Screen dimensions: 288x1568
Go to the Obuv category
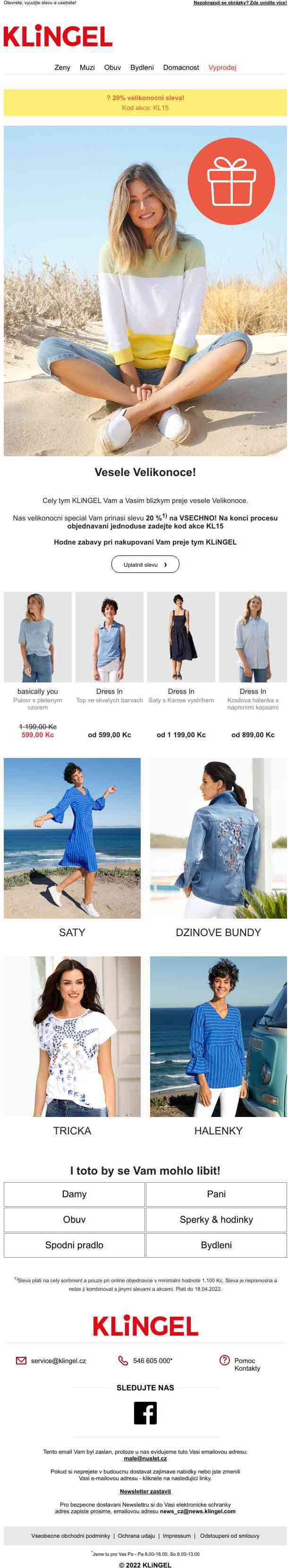[x=113, y=68]
